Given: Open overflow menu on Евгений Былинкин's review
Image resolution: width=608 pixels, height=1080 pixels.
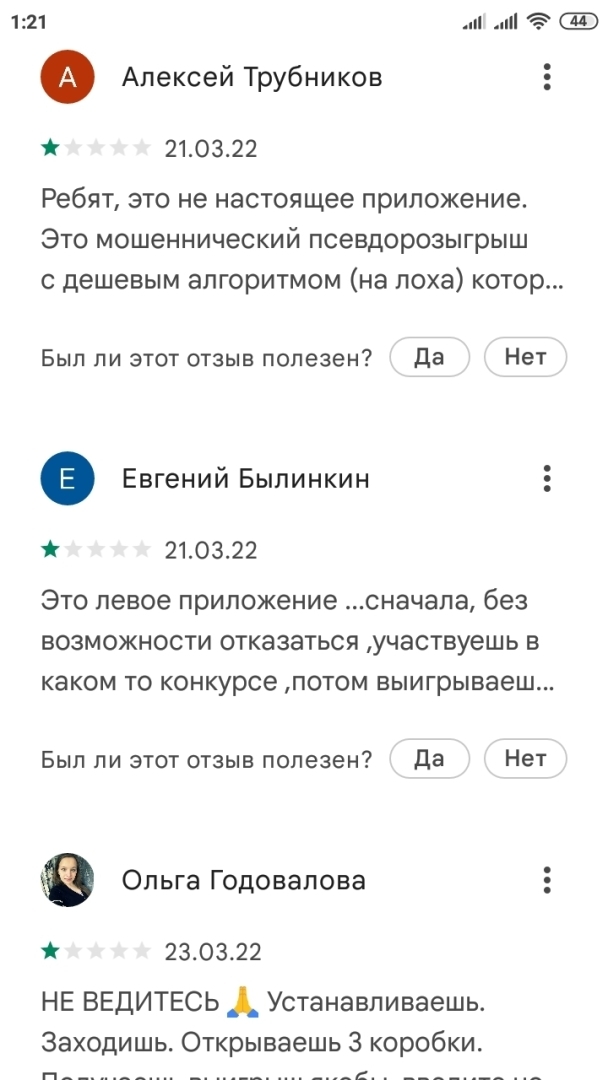Looking at the screenshot, I should [x=547, y=479].
